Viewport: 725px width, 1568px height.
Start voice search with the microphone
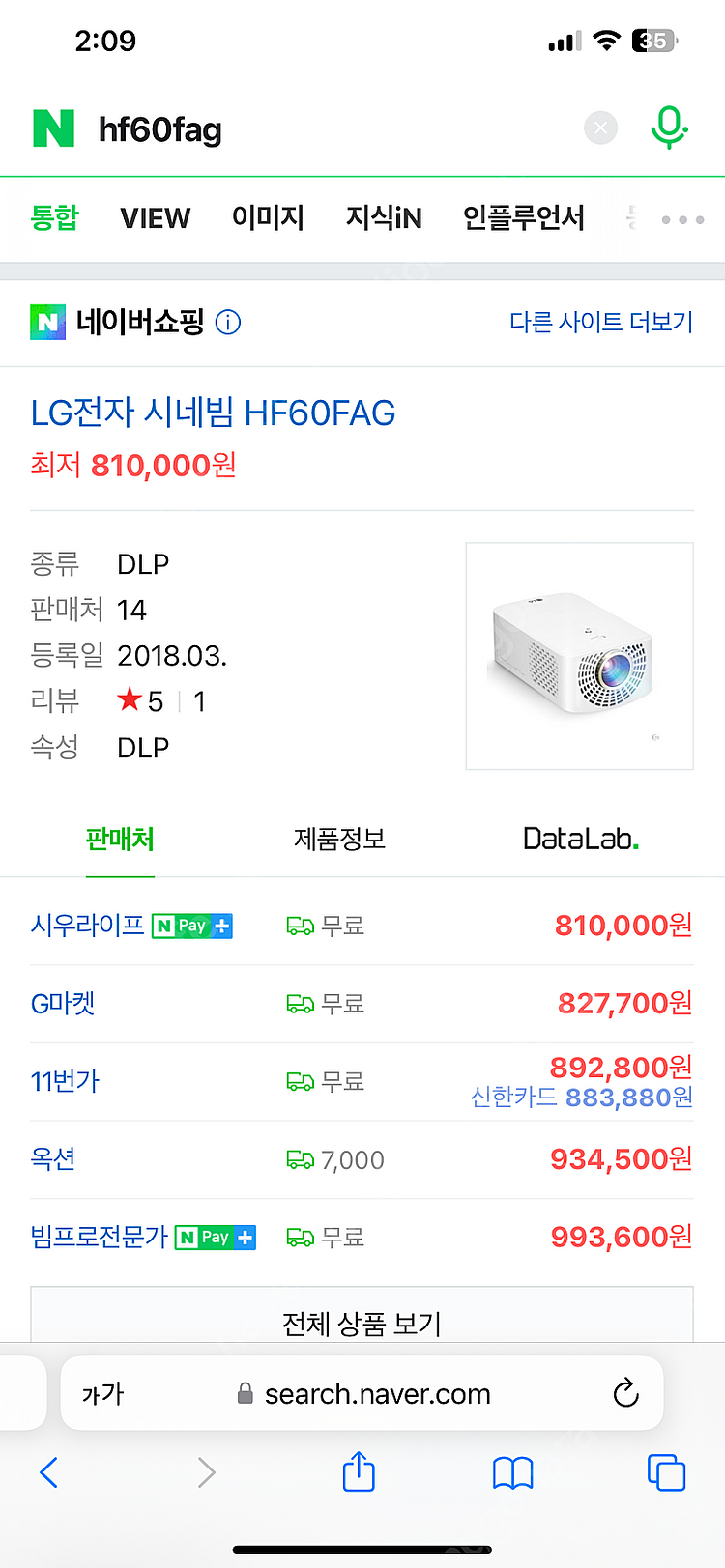[x=669, y=128]
